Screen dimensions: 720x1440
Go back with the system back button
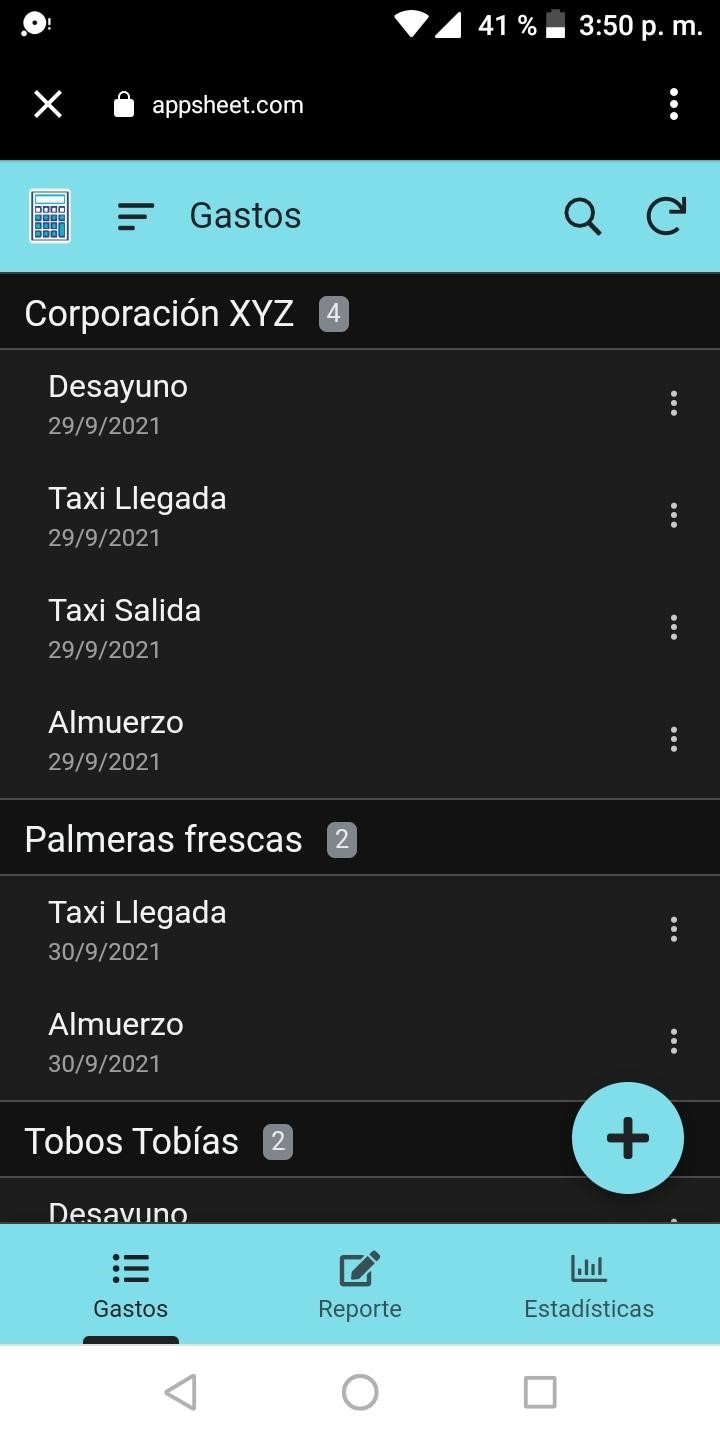180,1392
